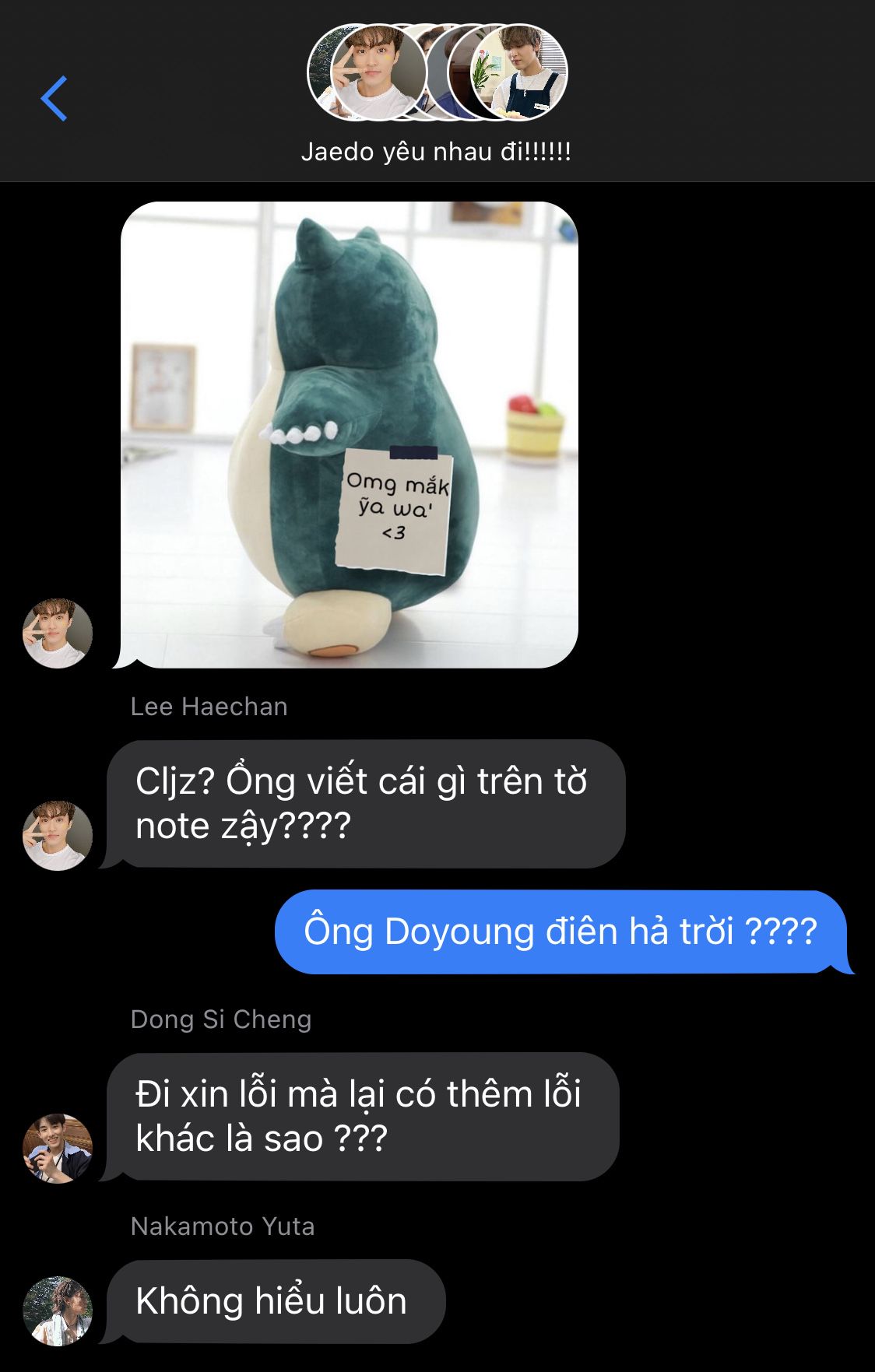Go back using the blue arrow
This screenshot has width=875, height=1372.
click(54, 99)
